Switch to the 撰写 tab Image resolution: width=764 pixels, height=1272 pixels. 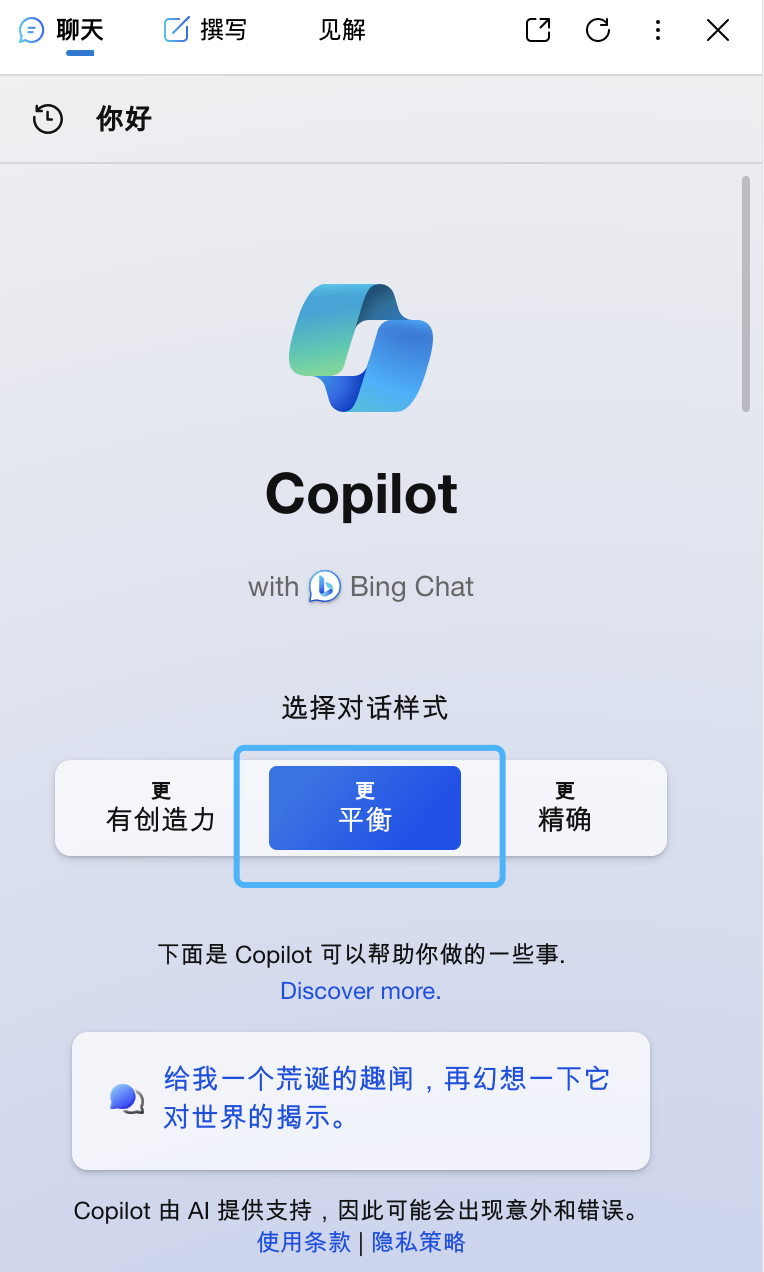205,30
